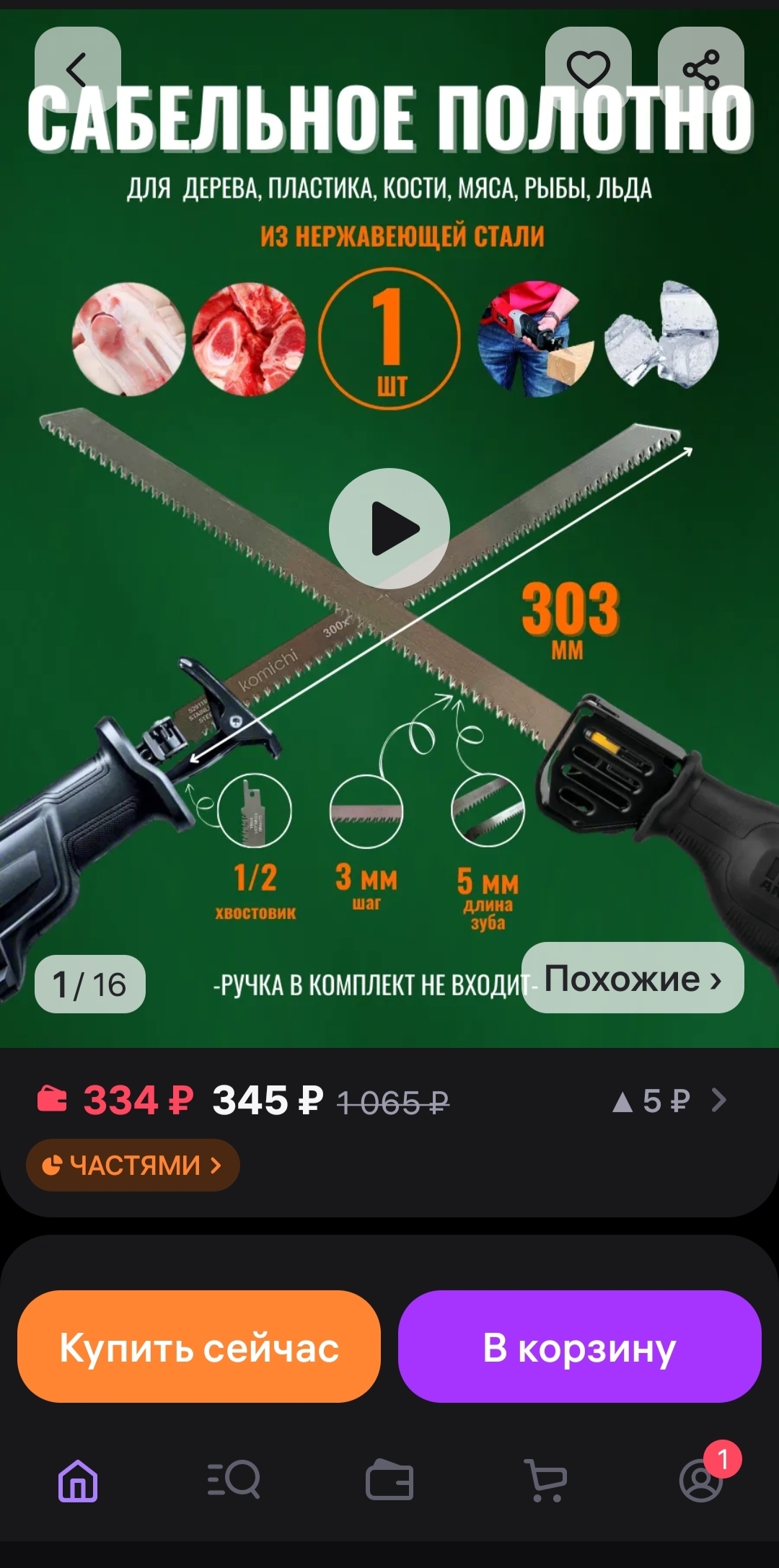Screen dimensions: 779x1568
Task: Open the wallet tab
Action: (x=389, y=1481)
